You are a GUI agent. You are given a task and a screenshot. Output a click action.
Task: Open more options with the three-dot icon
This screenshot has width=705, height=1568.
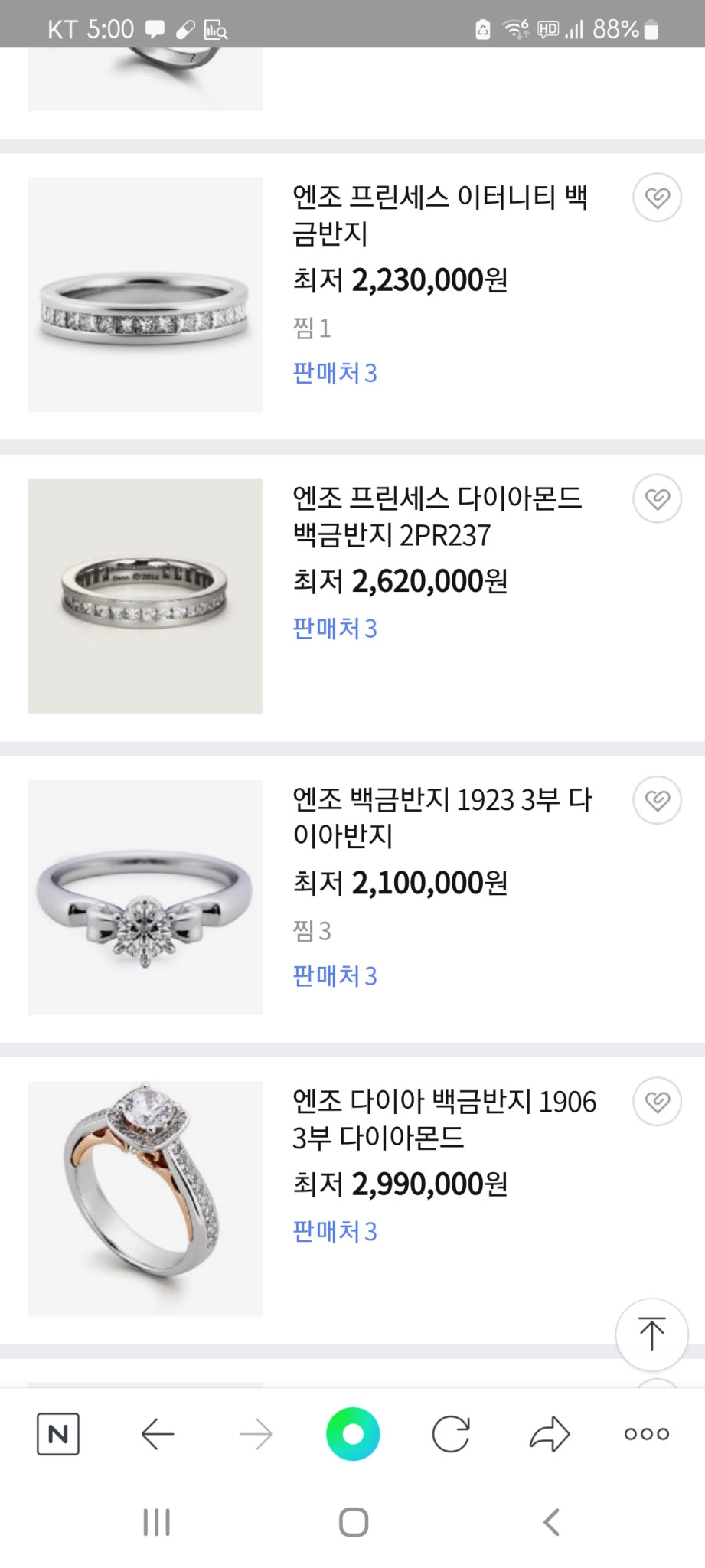tap(645, 1435)
